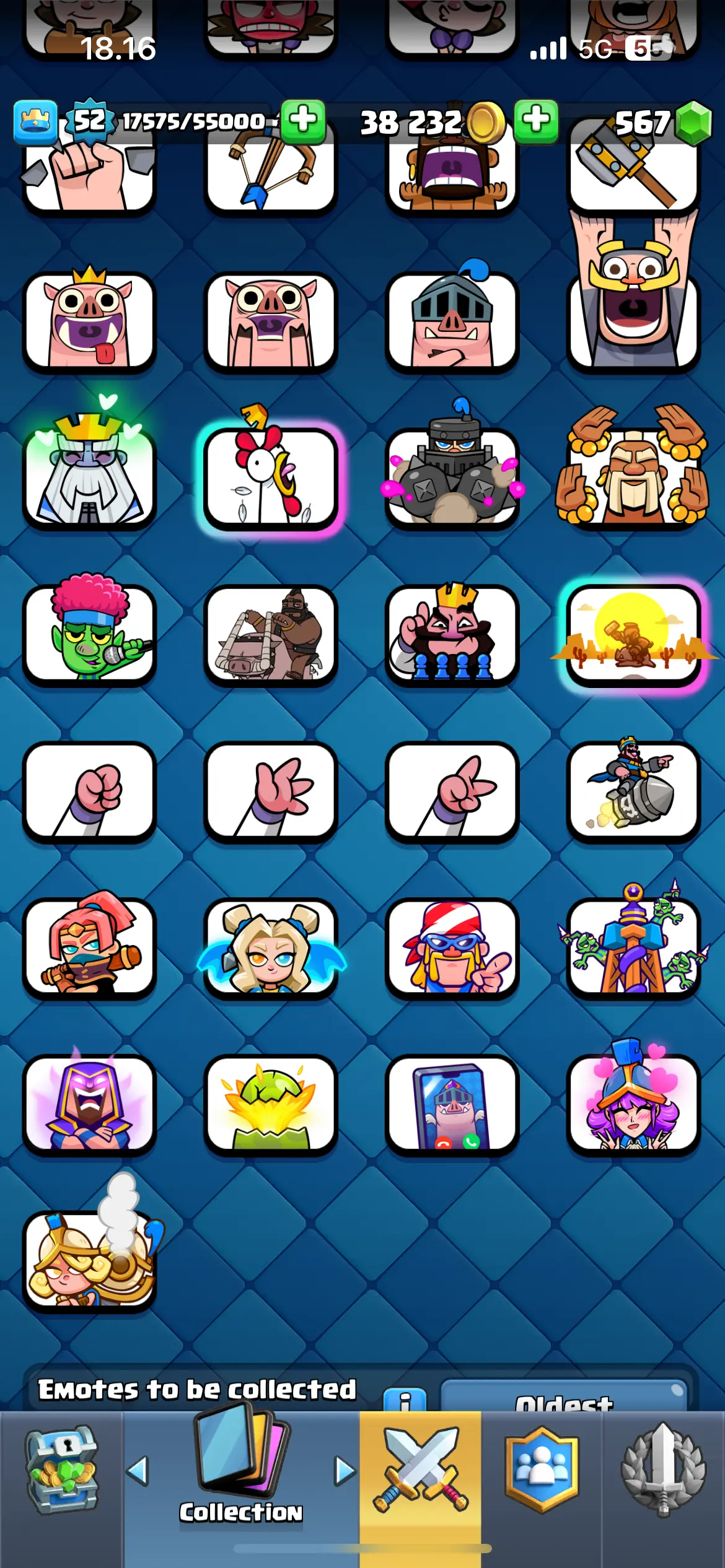The height and width of the screenshot is (1568, 725).
Task: Select the desert sunset emote
Action: point(633,634)
